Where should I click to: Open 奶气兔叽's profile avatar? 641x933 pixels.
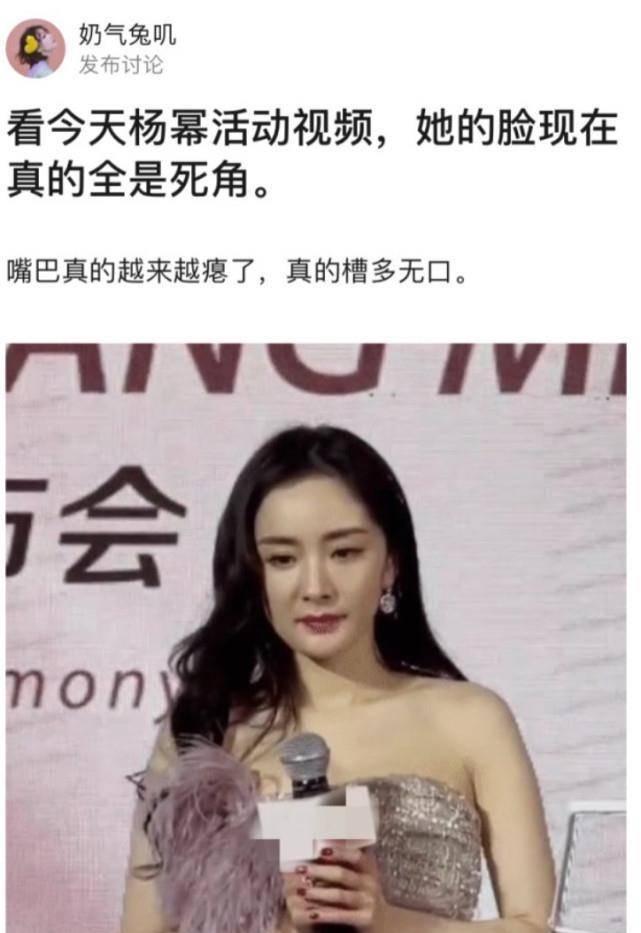click(x=36, y=48)
